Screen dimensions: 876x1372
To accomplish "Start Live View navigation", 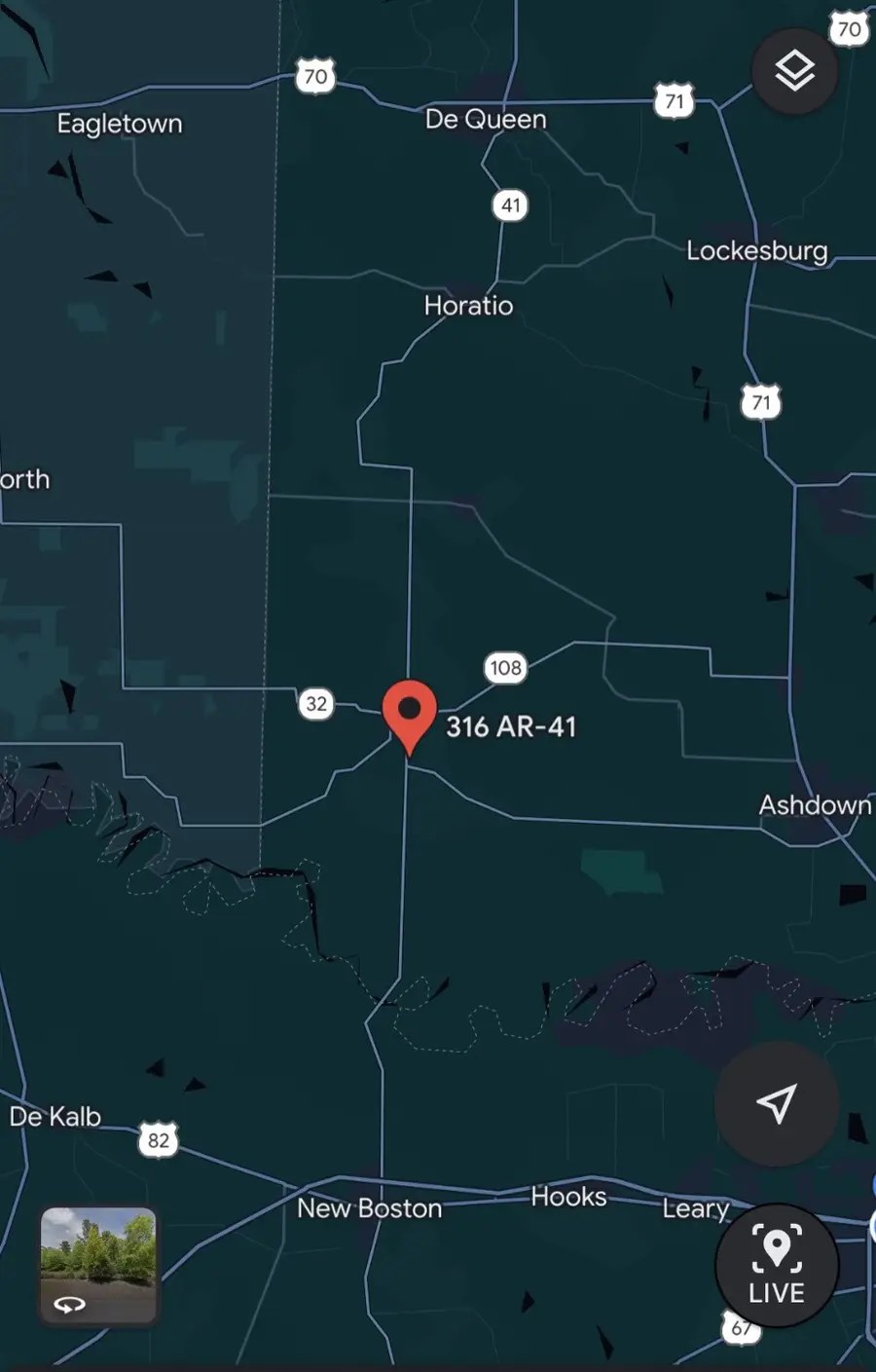I will (776, 1265).
